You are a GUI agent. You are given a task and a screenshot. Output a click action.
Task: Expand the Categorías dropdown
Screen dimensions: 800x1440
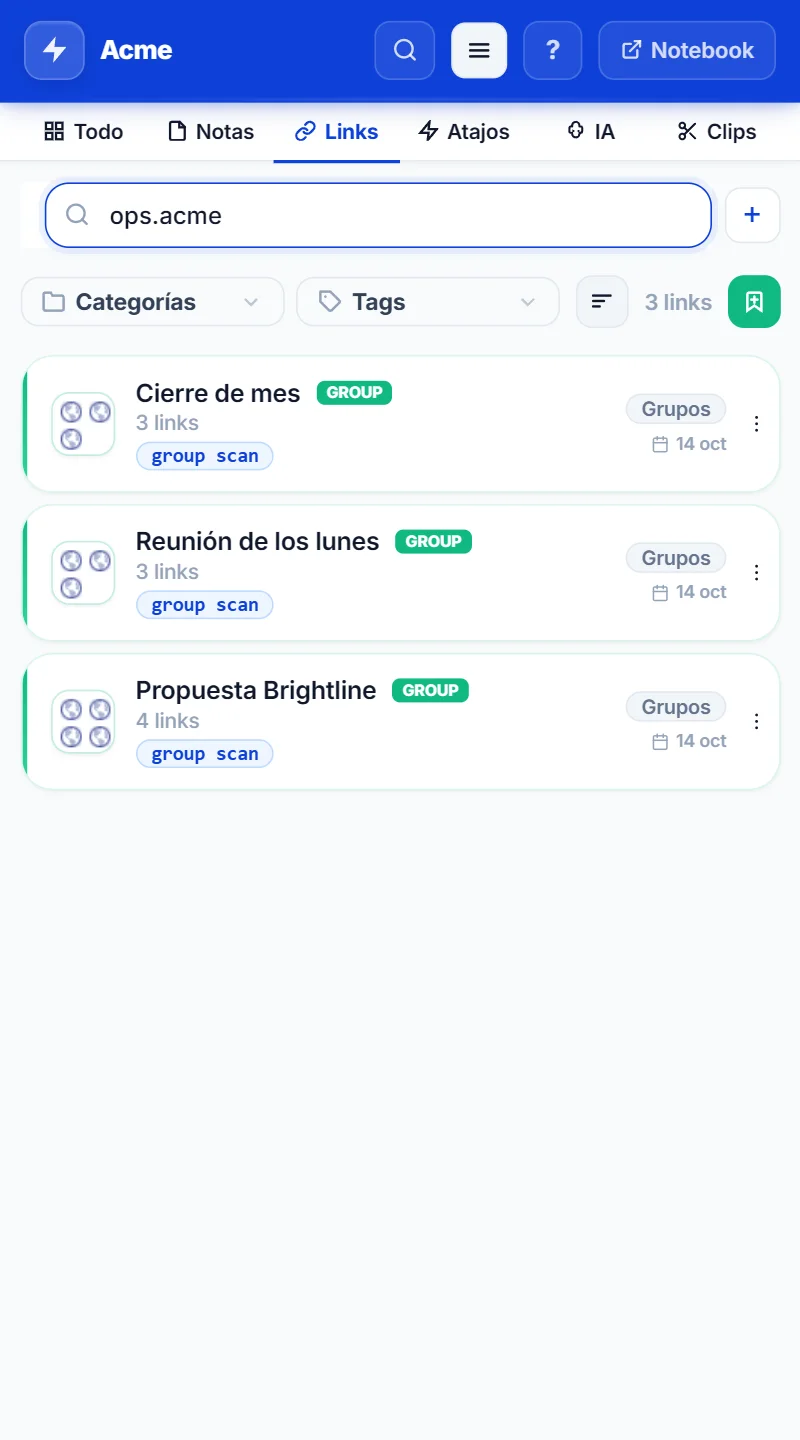153,302
